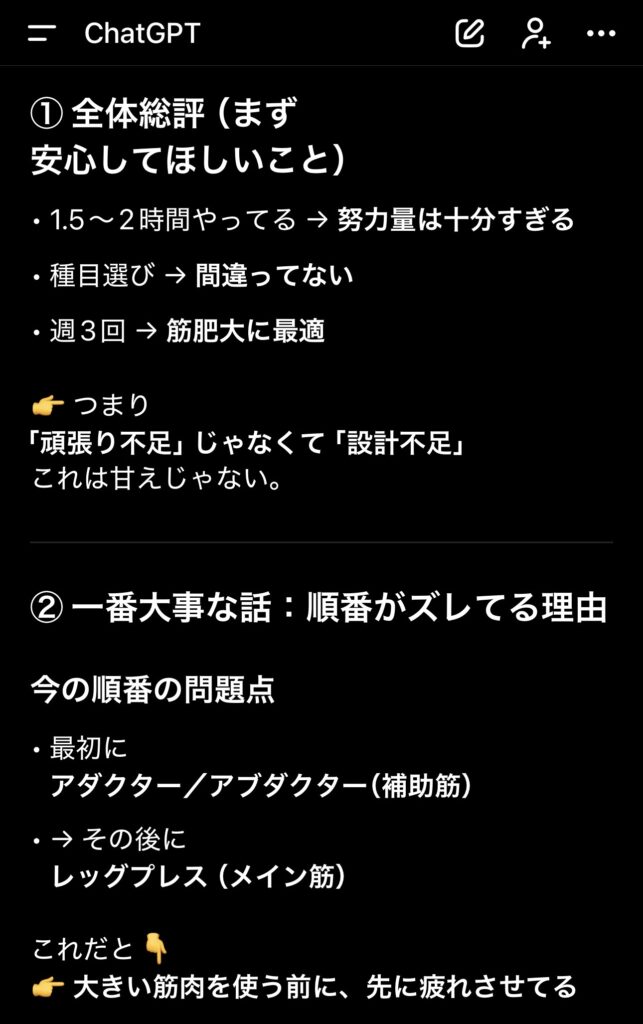Open the three-dot overflow menu
This screenshot has height=1024, width=643.
(601, 33)
